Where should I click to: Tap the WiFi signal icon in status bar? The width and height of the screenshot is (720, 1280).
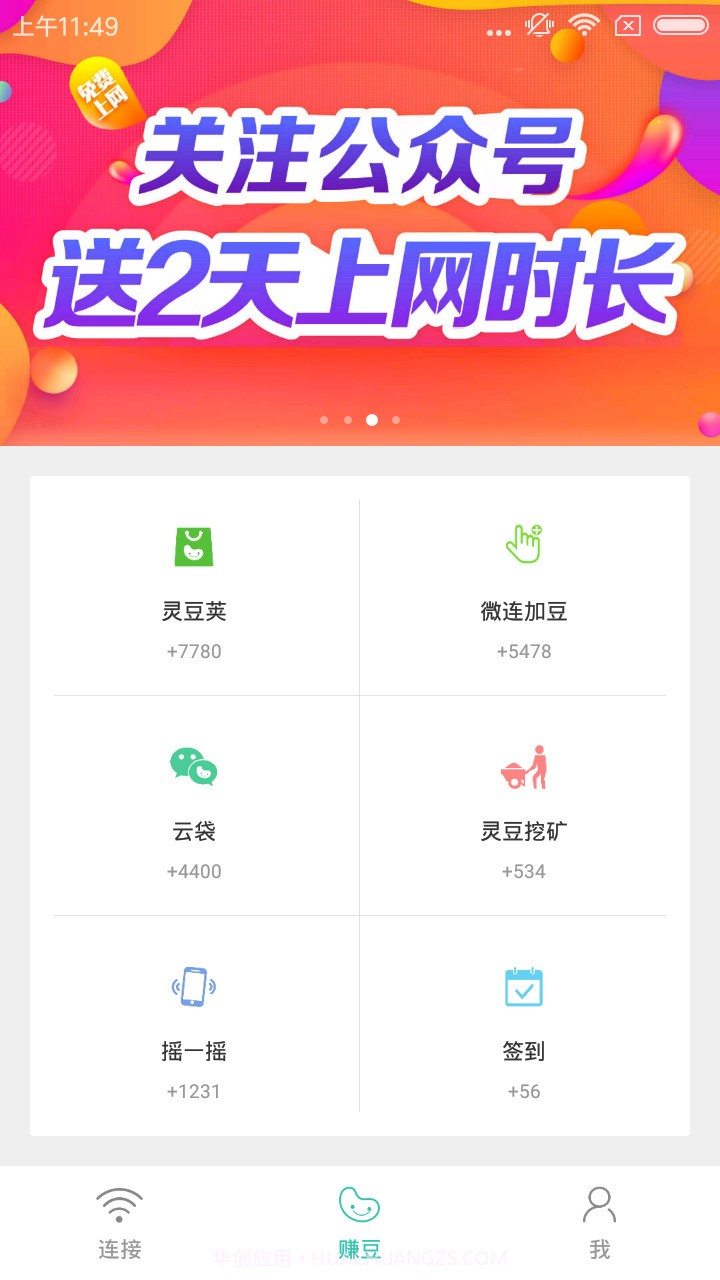tap(583, 25)
